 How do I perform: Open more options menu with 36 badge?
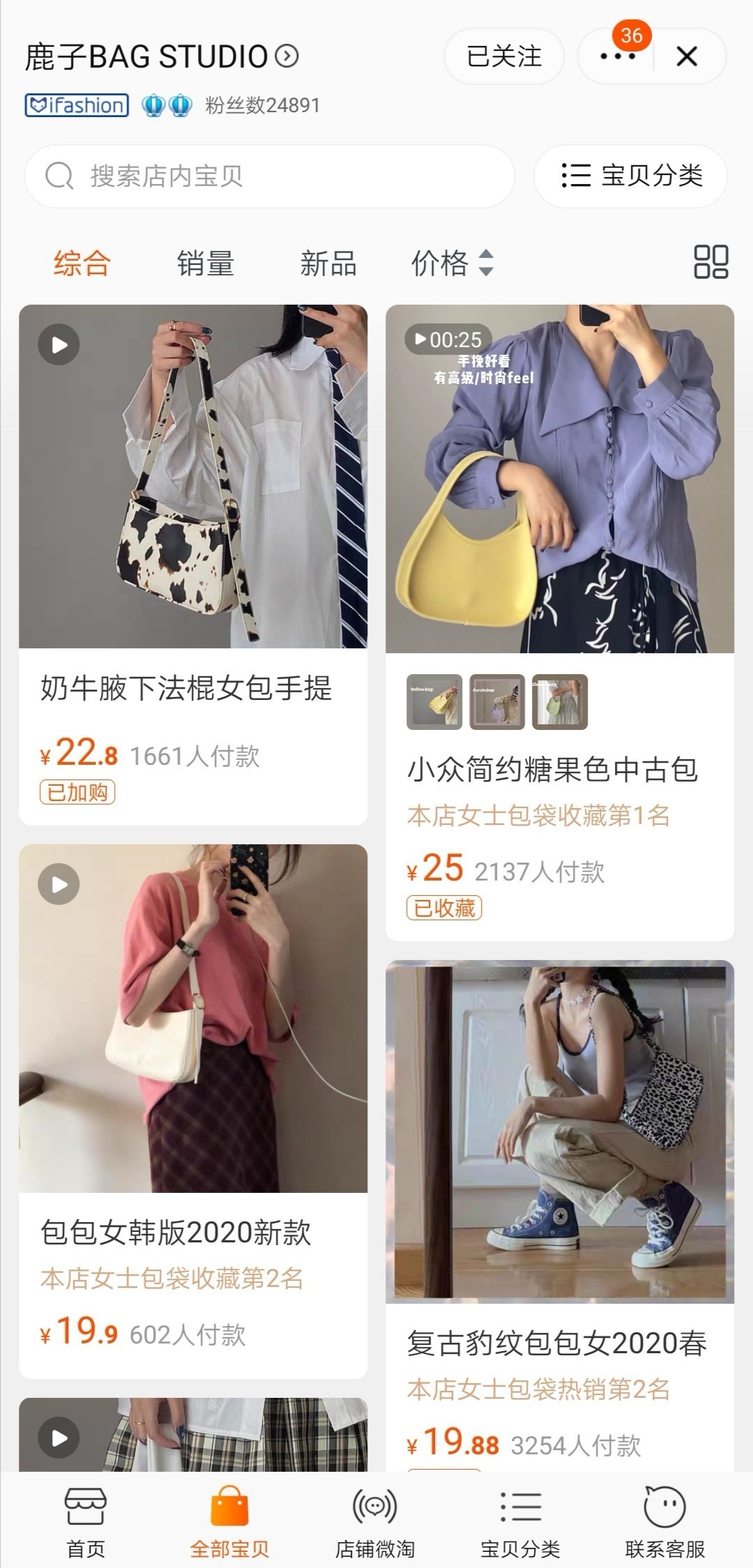tap(616, 56)
